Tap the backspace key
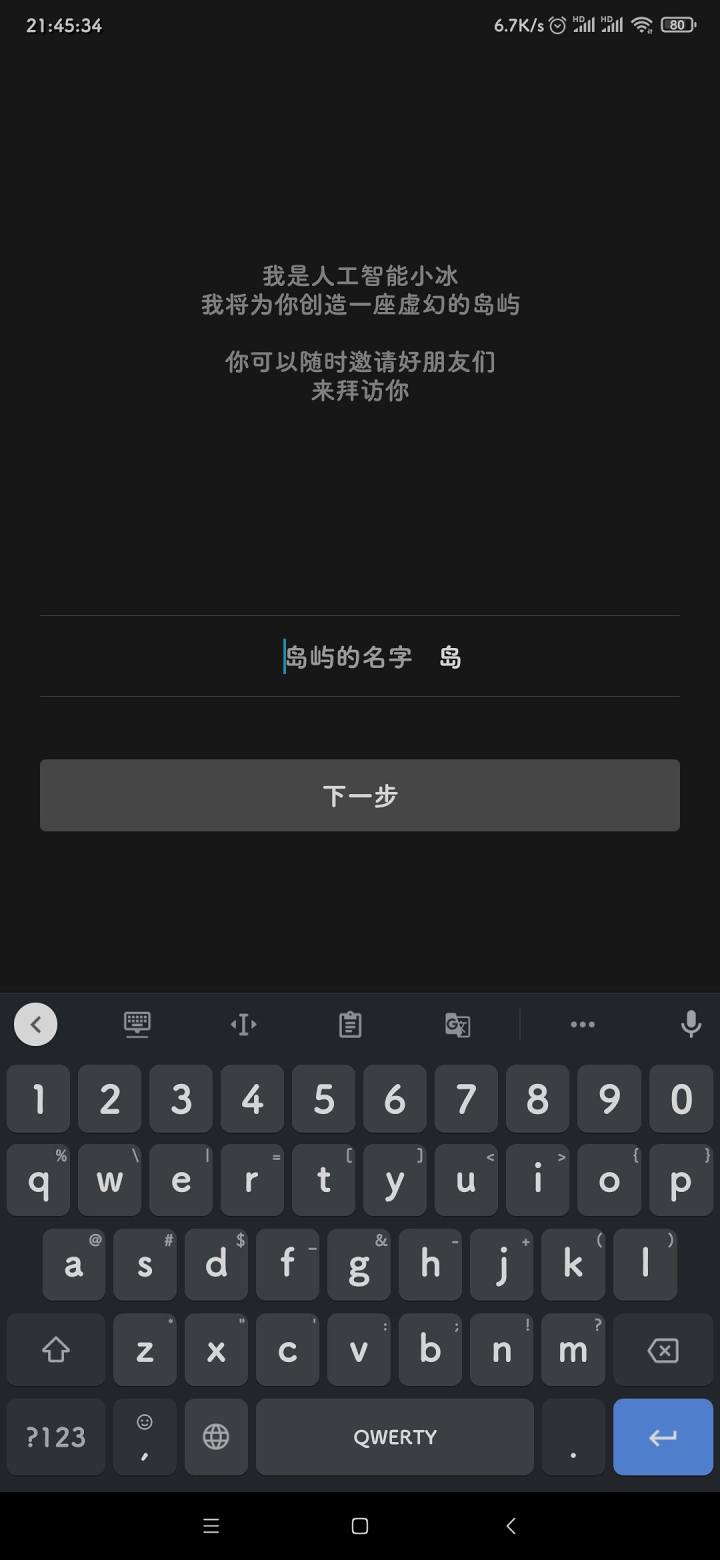 (663, 1351)
